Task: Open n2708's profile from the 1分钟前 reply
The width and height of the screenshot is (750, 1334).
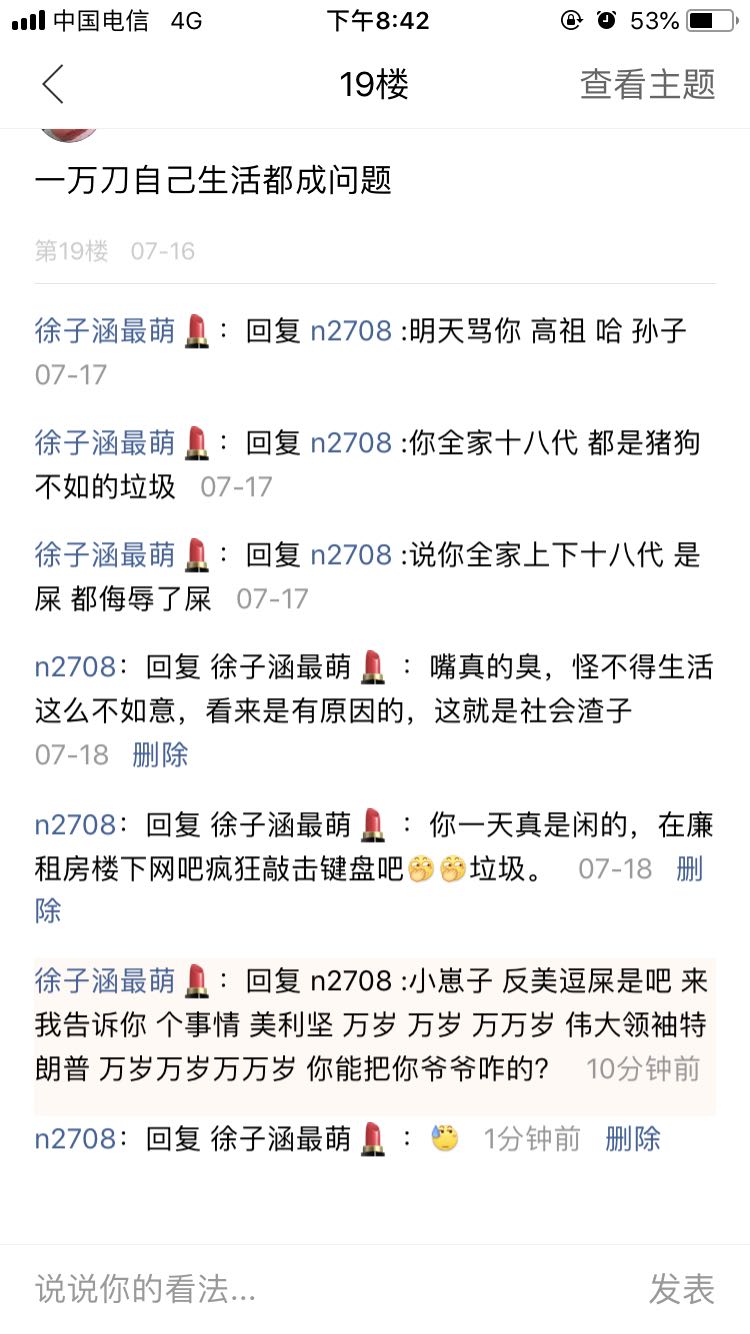Action: click(75, 1138)
